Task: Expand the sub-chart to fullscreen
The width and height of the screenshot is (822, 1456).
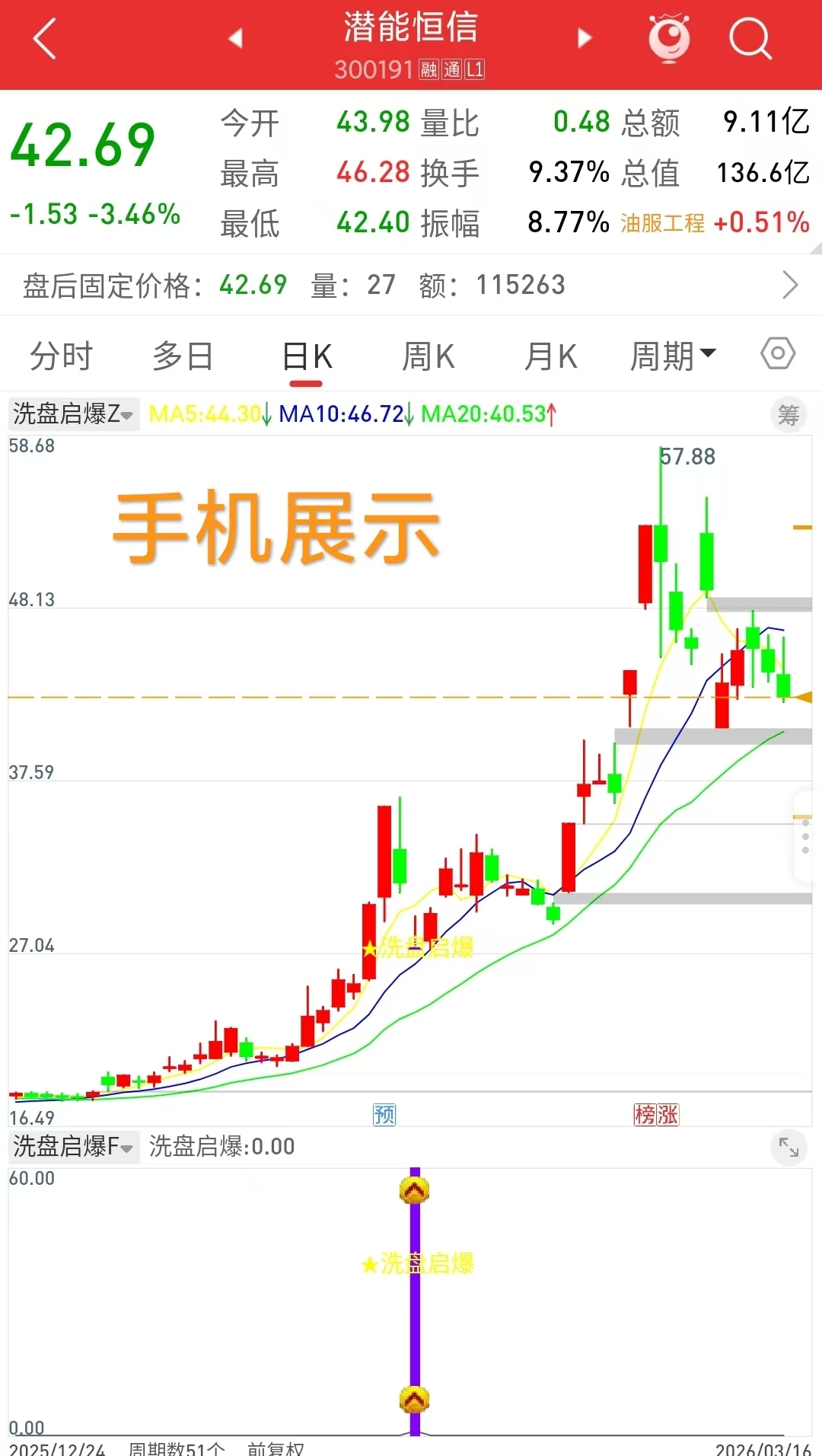Action: tap(789, 1148)
